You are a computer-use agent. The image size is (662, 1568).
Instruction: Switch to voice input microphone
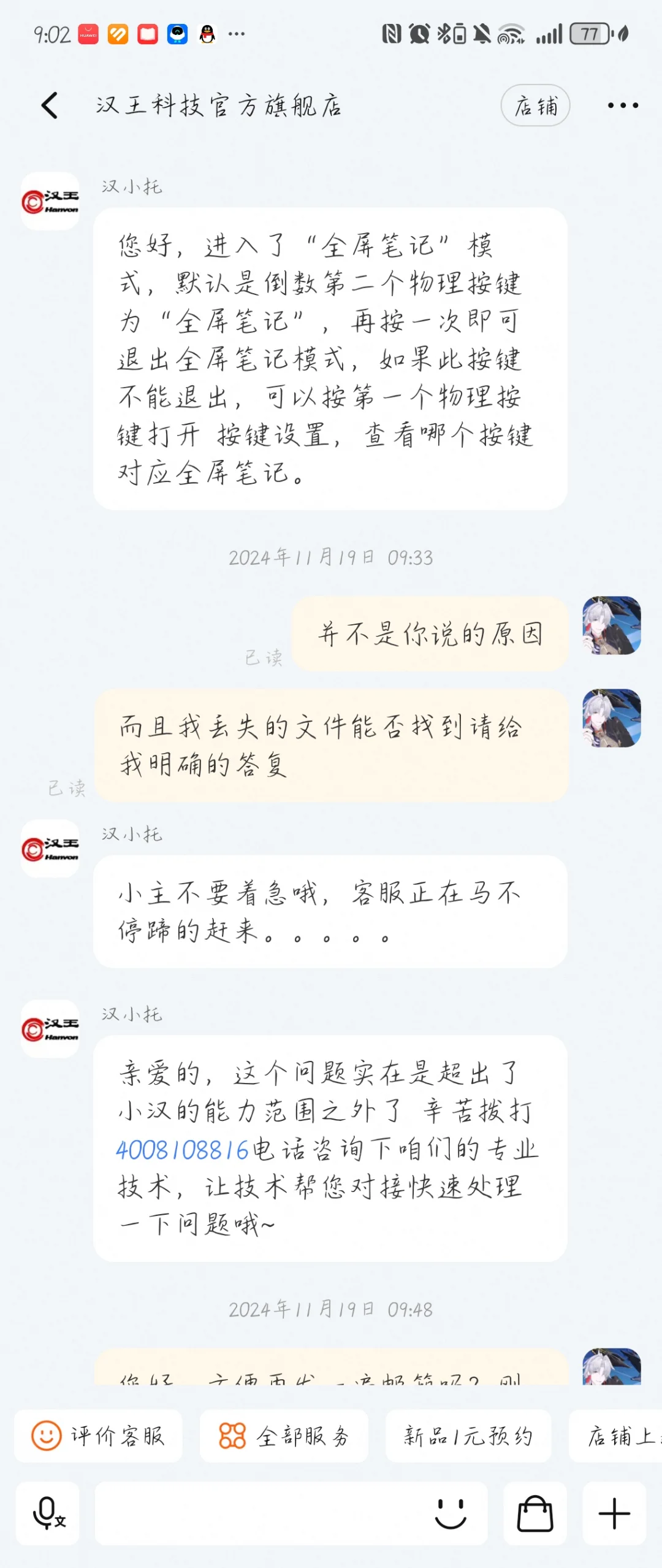[x=48, y=1513]
